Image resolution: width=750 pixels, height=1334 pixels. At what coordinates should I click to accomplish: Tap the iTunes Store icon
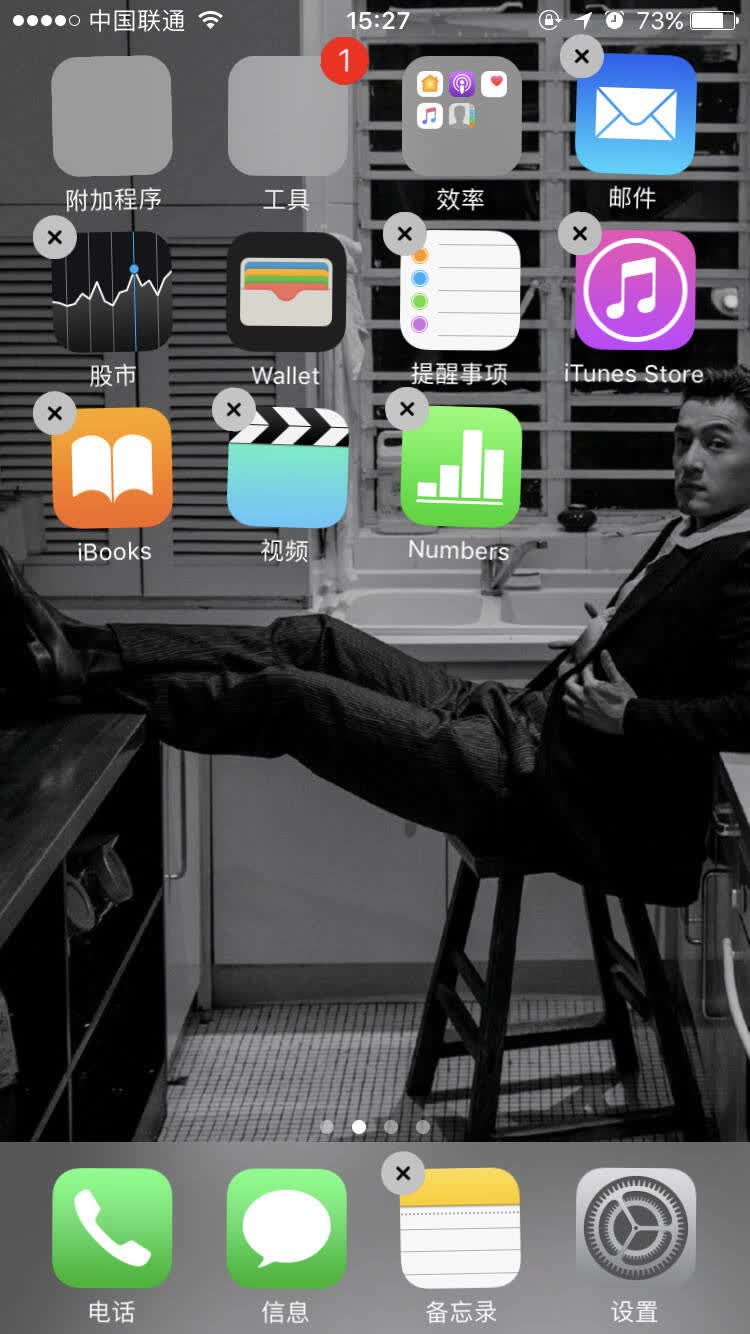636,290
